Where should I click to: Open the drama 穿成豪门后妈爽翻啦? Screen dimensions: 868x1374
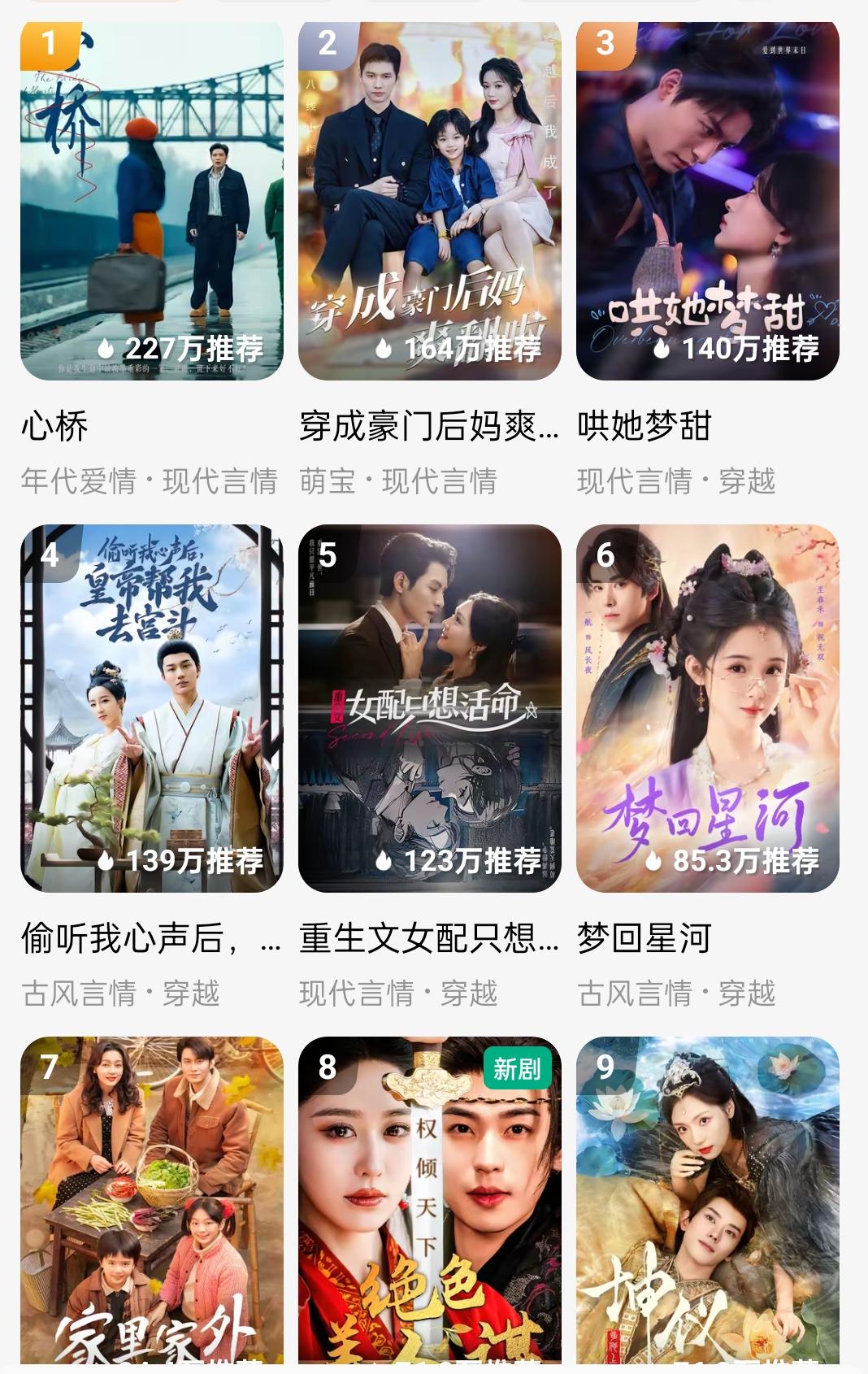point(429,201)
